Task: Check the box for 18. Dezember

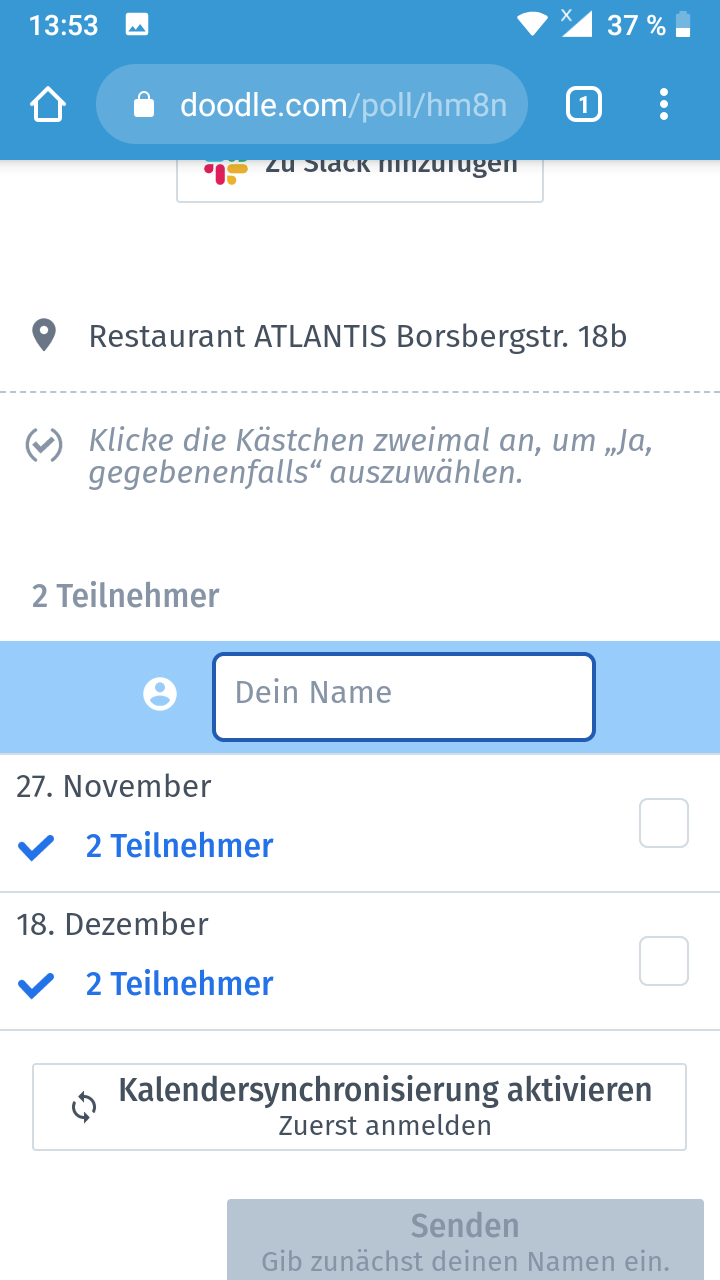Action: [x=664, y=961]
